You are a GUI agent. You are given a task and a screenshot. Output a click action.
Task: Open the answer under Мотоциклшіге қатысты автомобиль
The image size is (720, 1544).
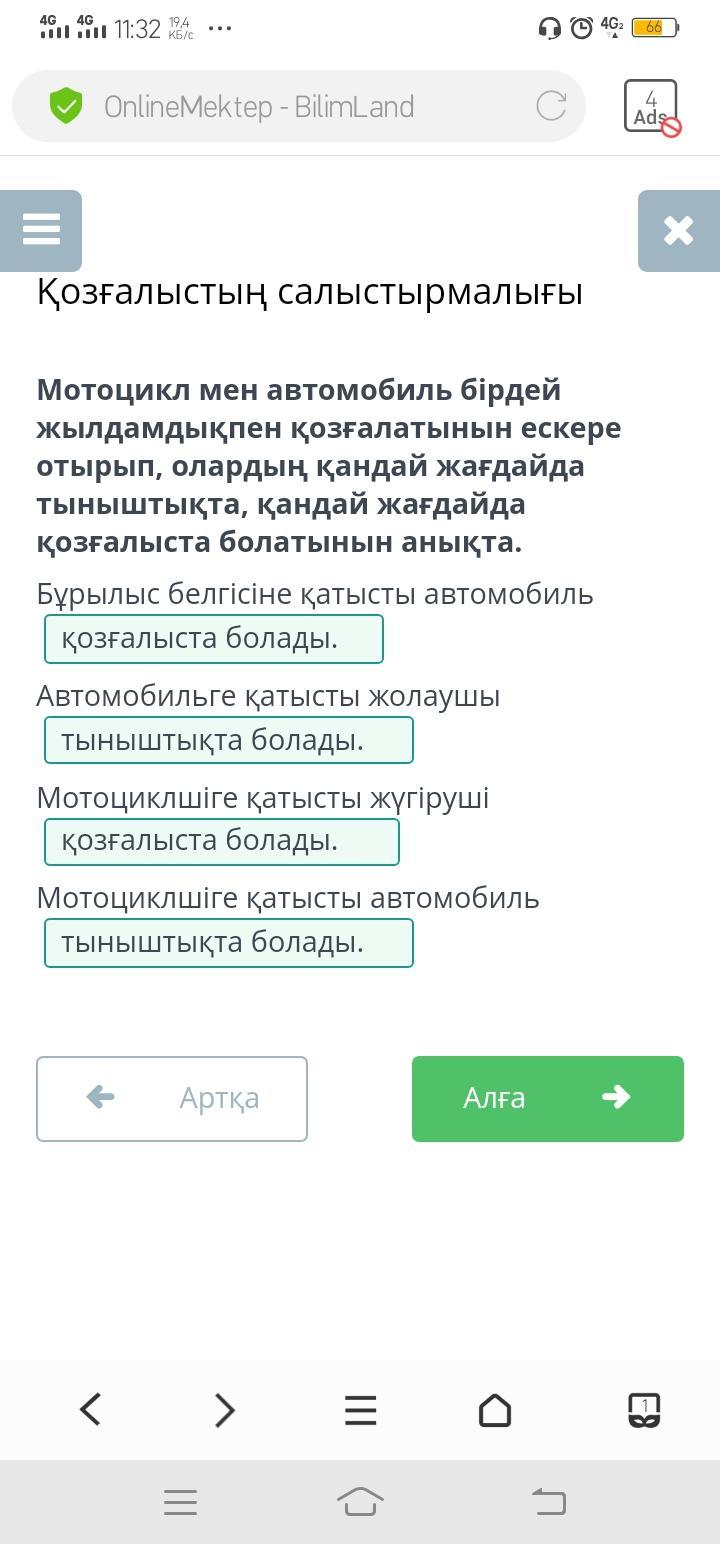229,943
